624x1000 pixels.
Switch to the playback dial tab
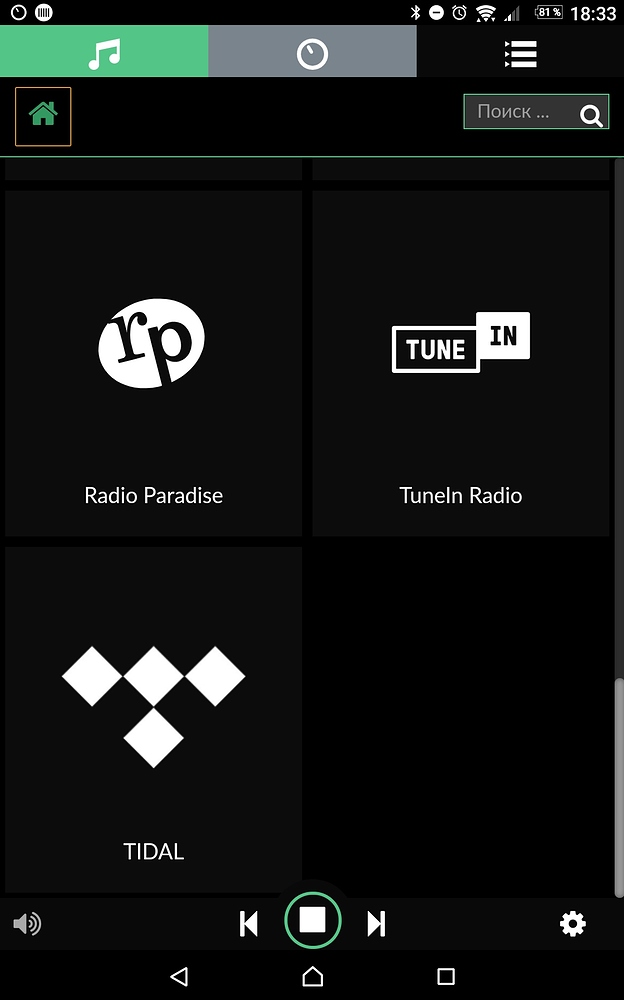tap(312, 51)
